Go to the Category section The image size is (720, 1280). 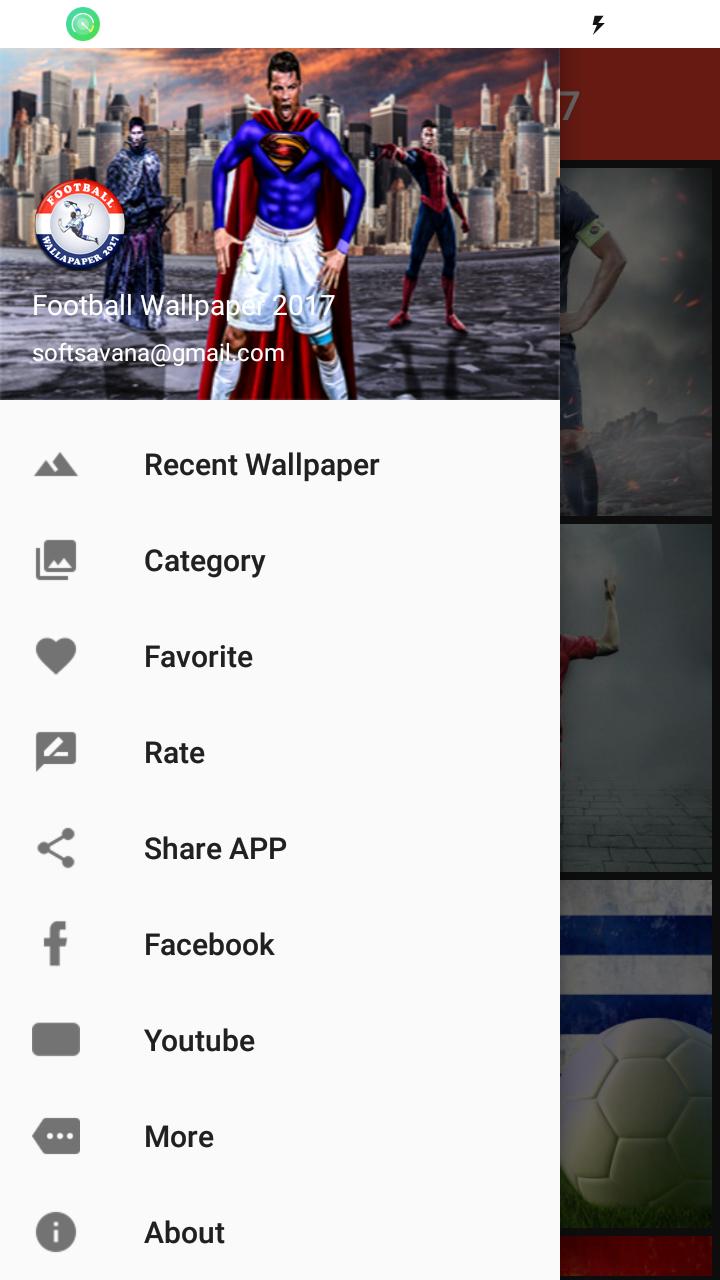204,561
